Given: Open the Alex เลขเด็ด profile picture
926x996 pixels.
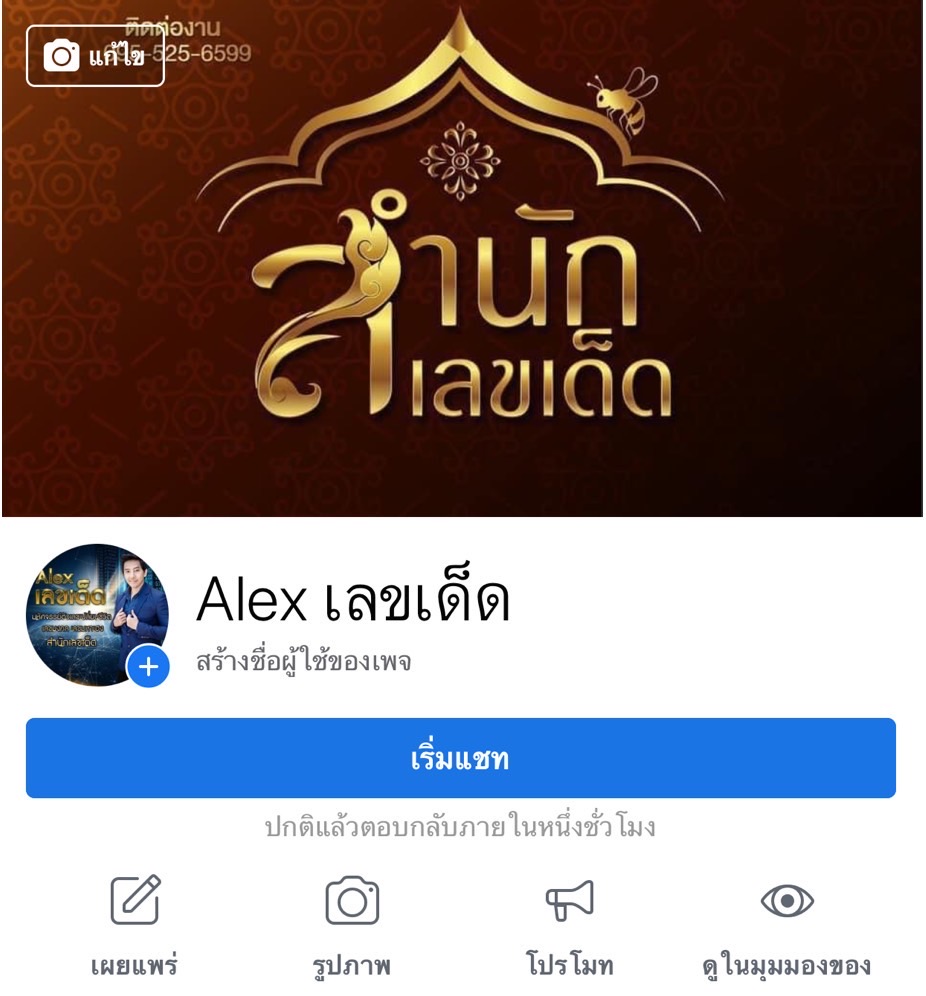Looking at the screenshot, I should [90, 610].
